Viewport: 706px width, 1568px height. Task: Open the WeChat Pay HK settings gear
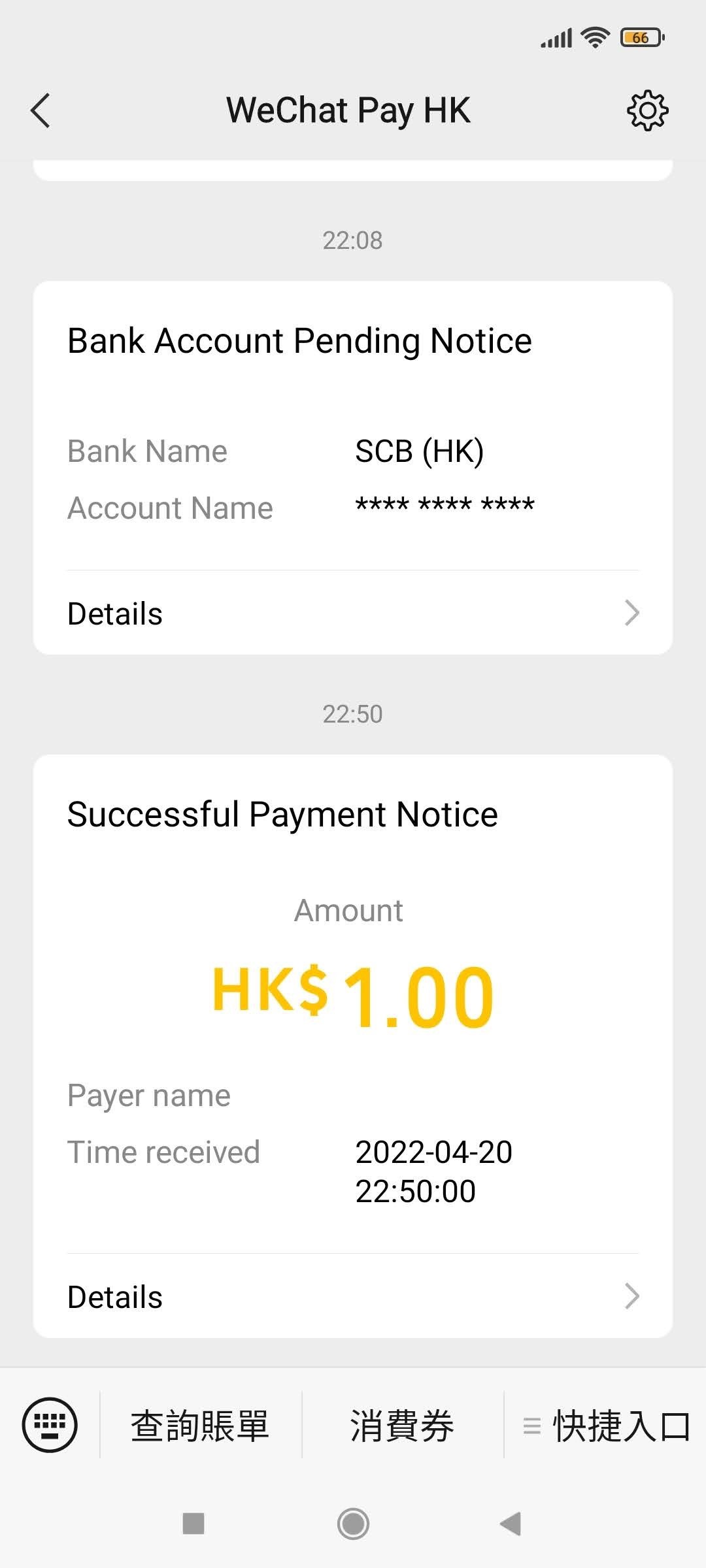click(648, 110)
